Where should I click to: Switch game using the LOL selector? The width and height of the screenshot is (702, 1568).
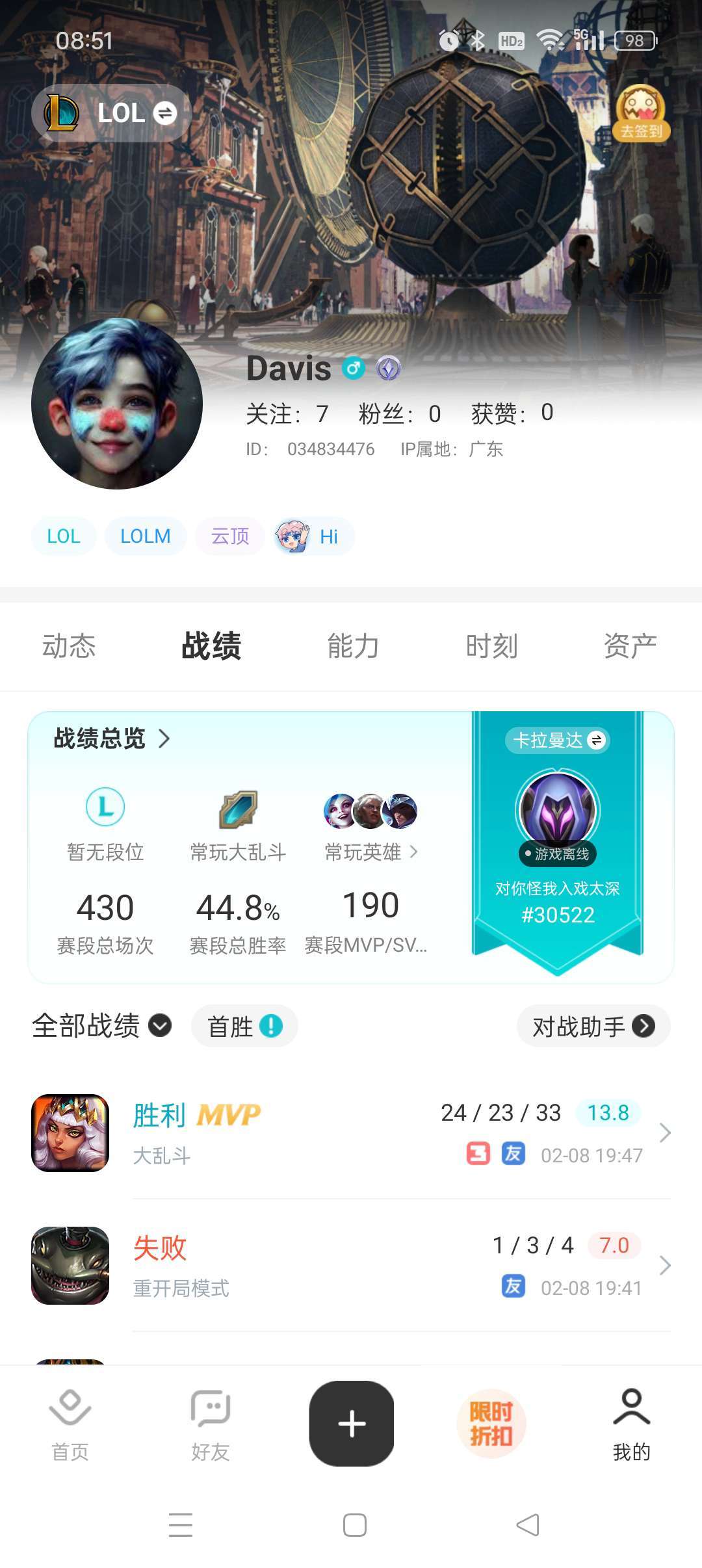tap(112, 113)
